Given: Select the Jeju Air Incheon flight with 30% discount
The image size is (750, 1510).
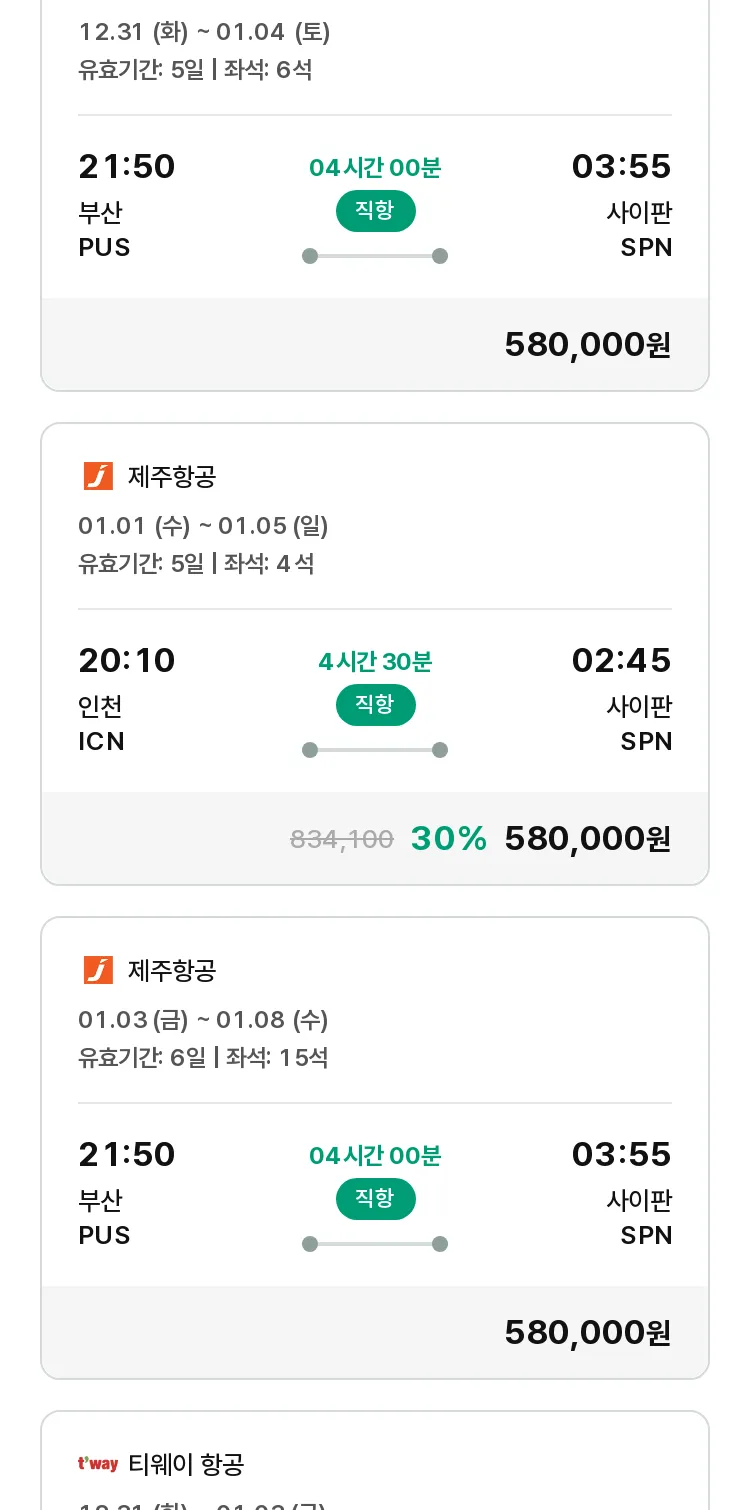Looking at the screenshot, I should tap(375, 654).
